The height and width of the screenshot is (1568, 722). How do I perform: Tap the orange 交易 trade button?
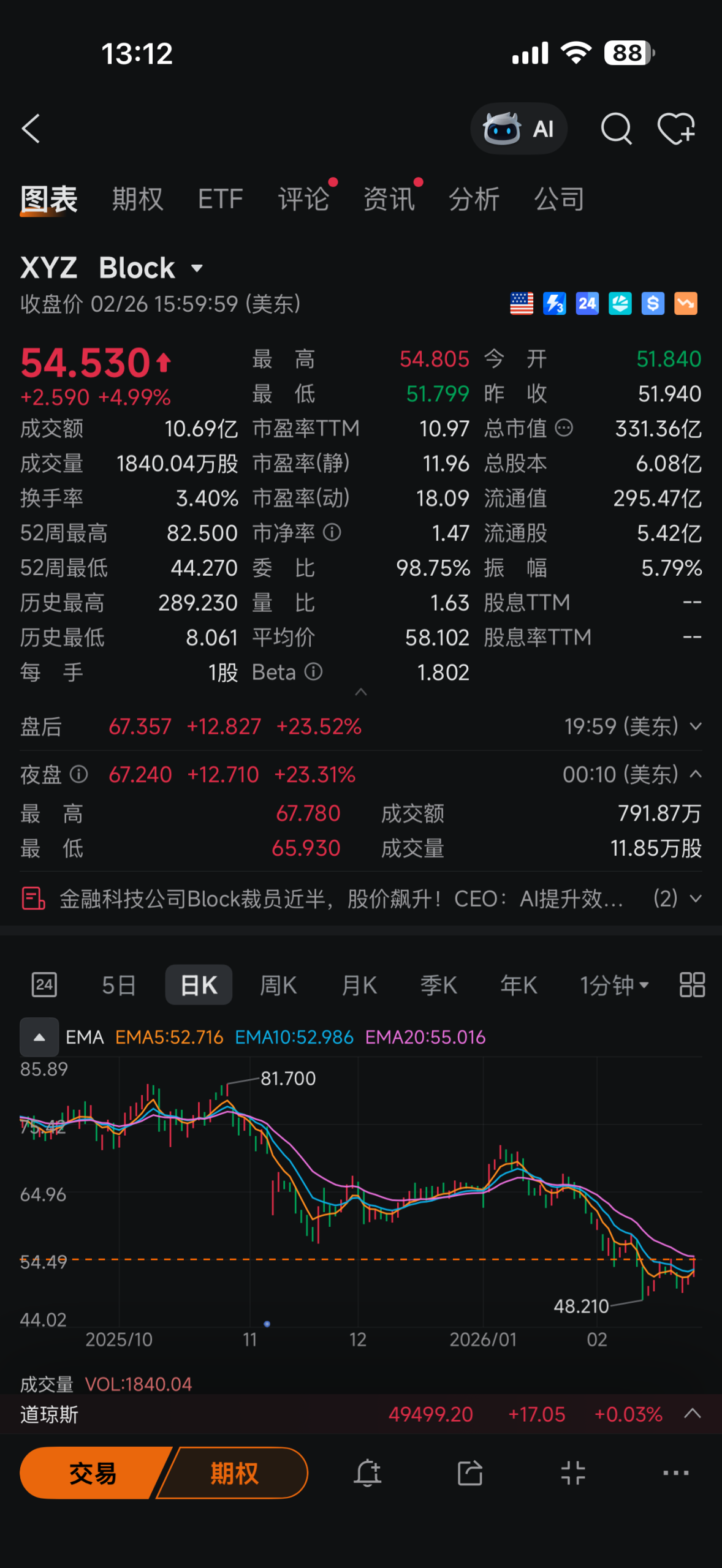[x=92, y=1473]
